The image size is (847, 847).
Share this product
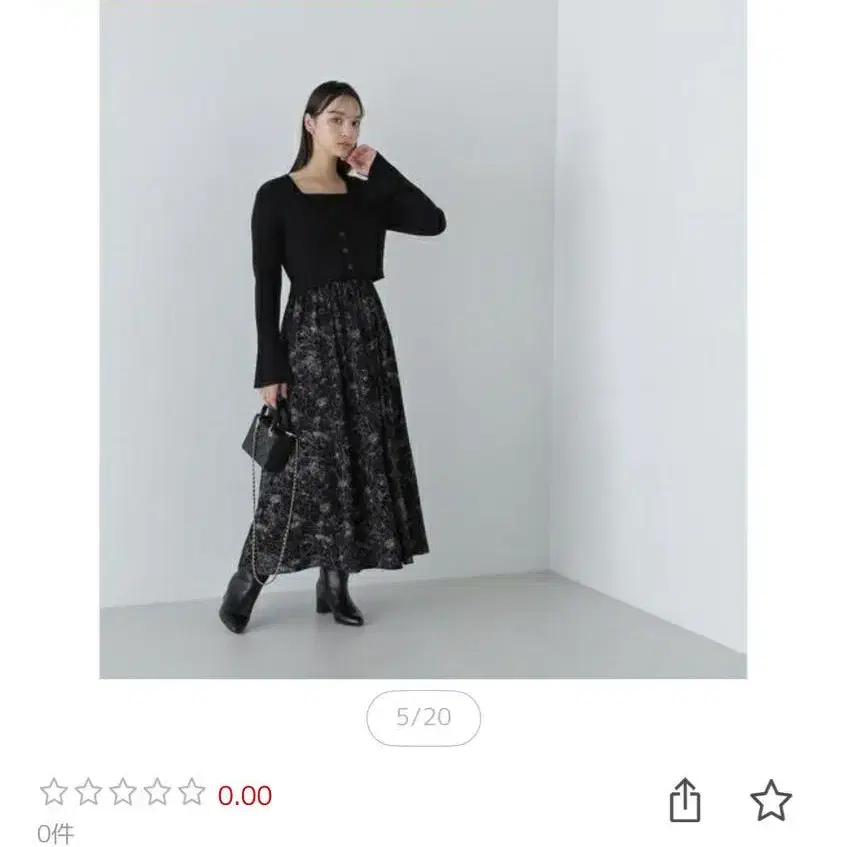(685, 800)
